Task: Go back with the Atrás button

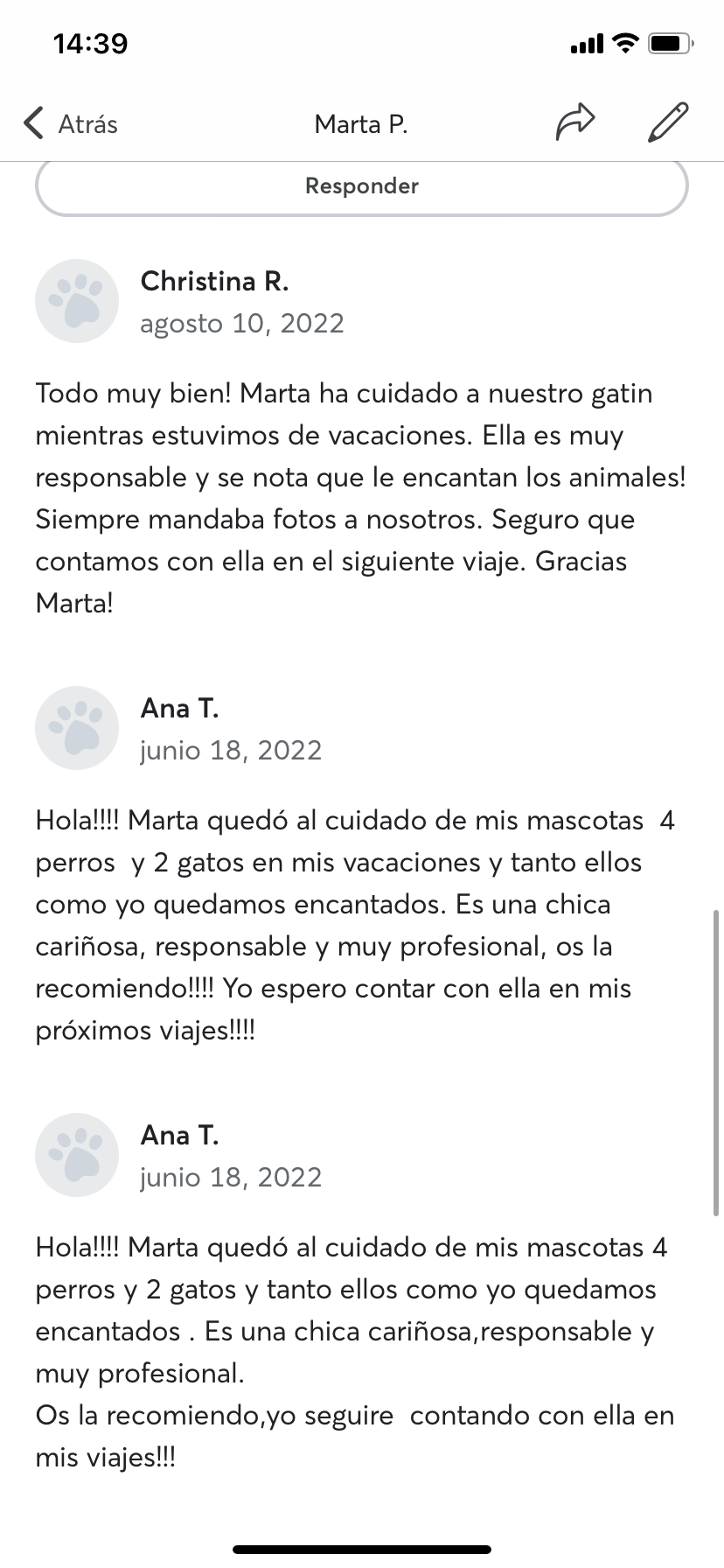Action: 71,123
